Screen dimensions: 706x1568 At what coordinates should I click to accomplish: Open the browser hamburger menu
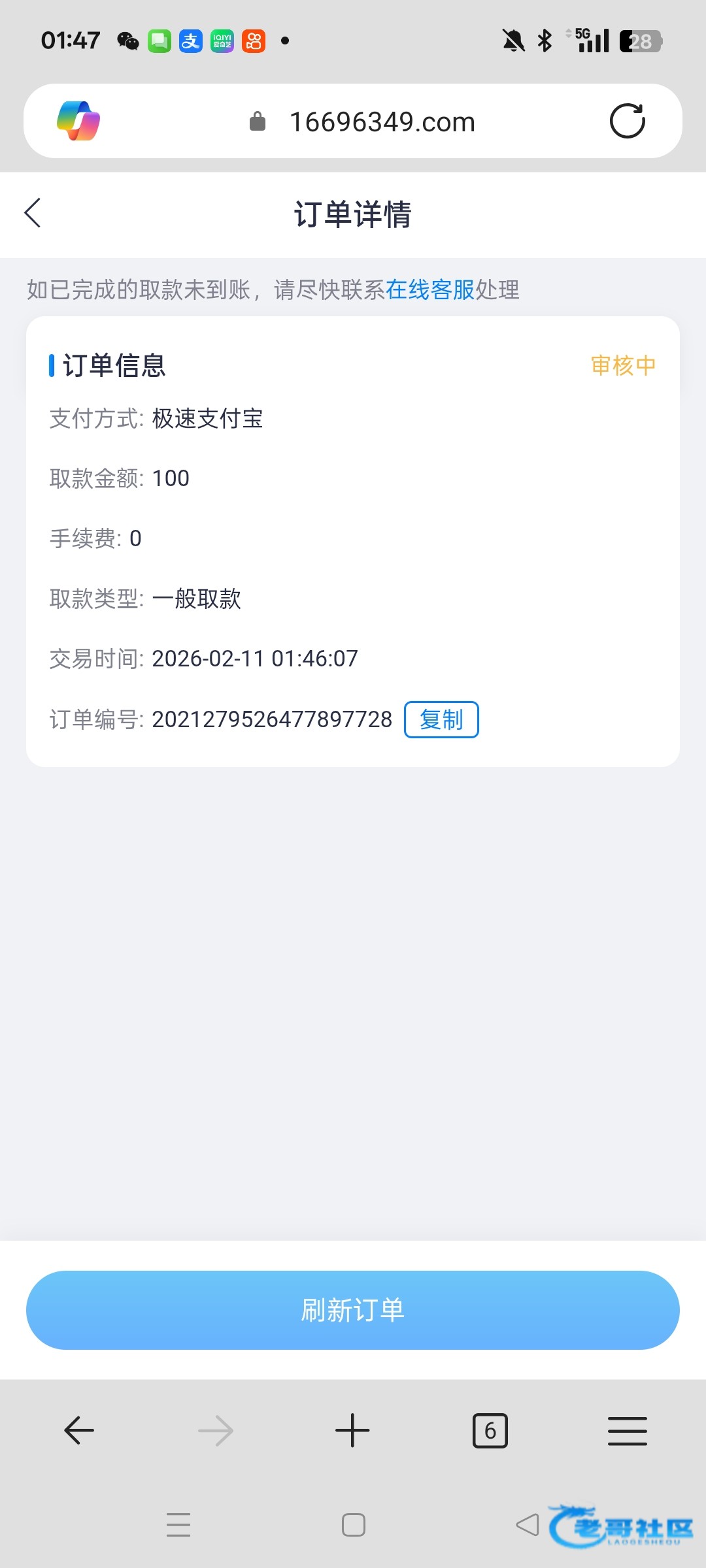627,1431
